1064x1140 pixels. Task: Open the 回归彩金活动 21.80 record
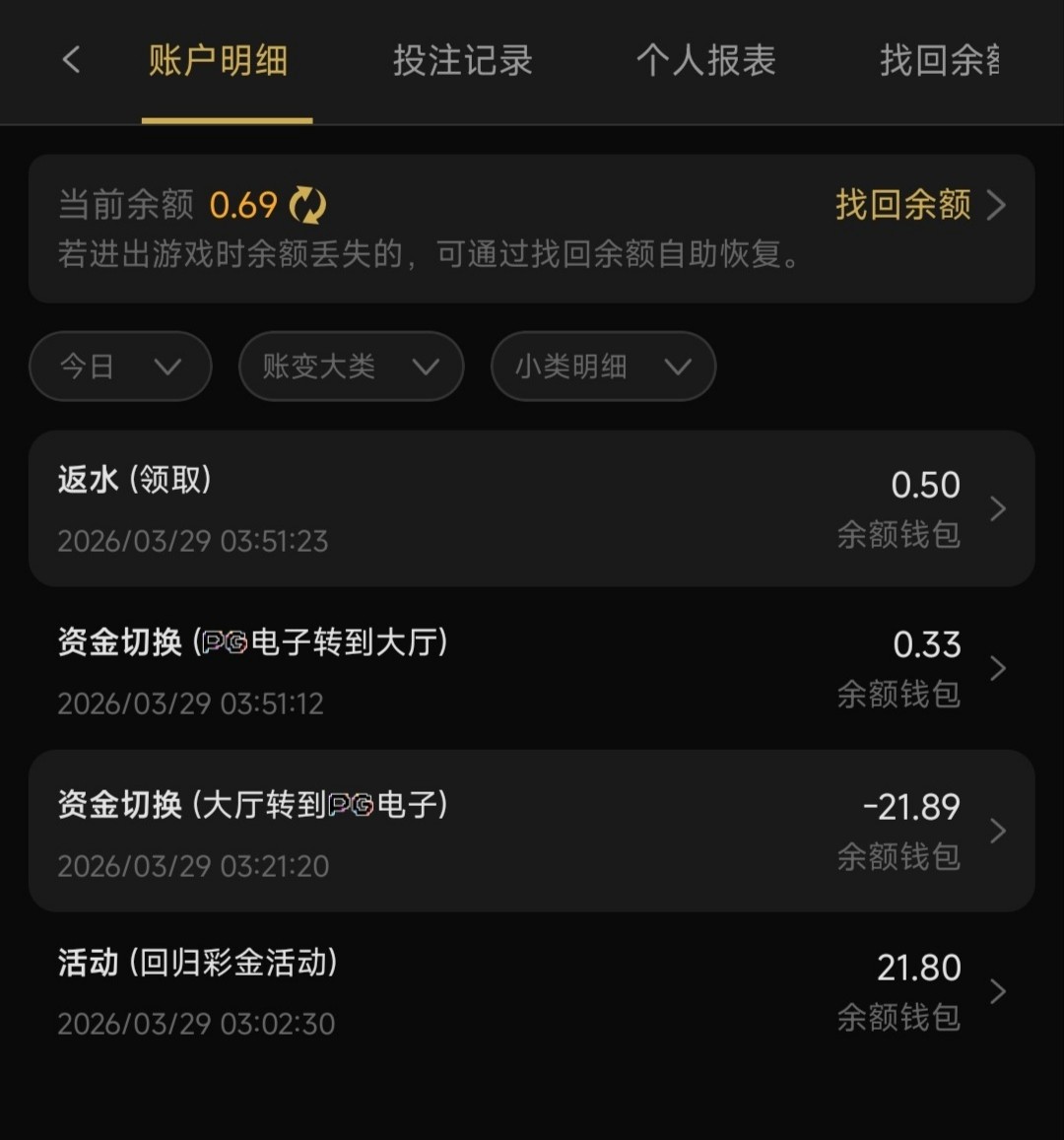click(532, 991)
